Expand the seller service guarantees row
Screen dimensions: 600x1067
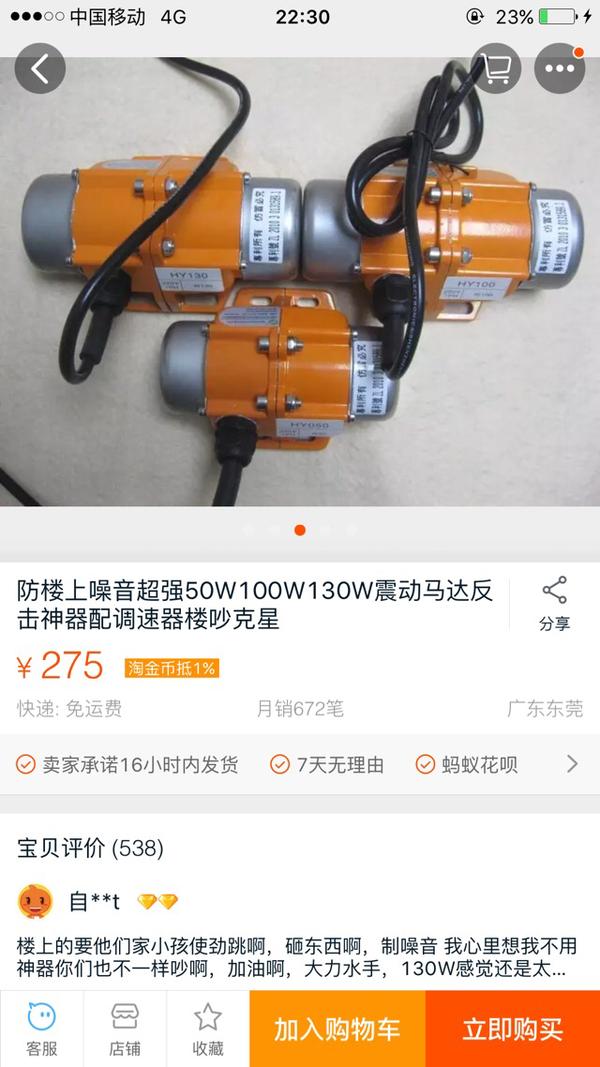300,764
